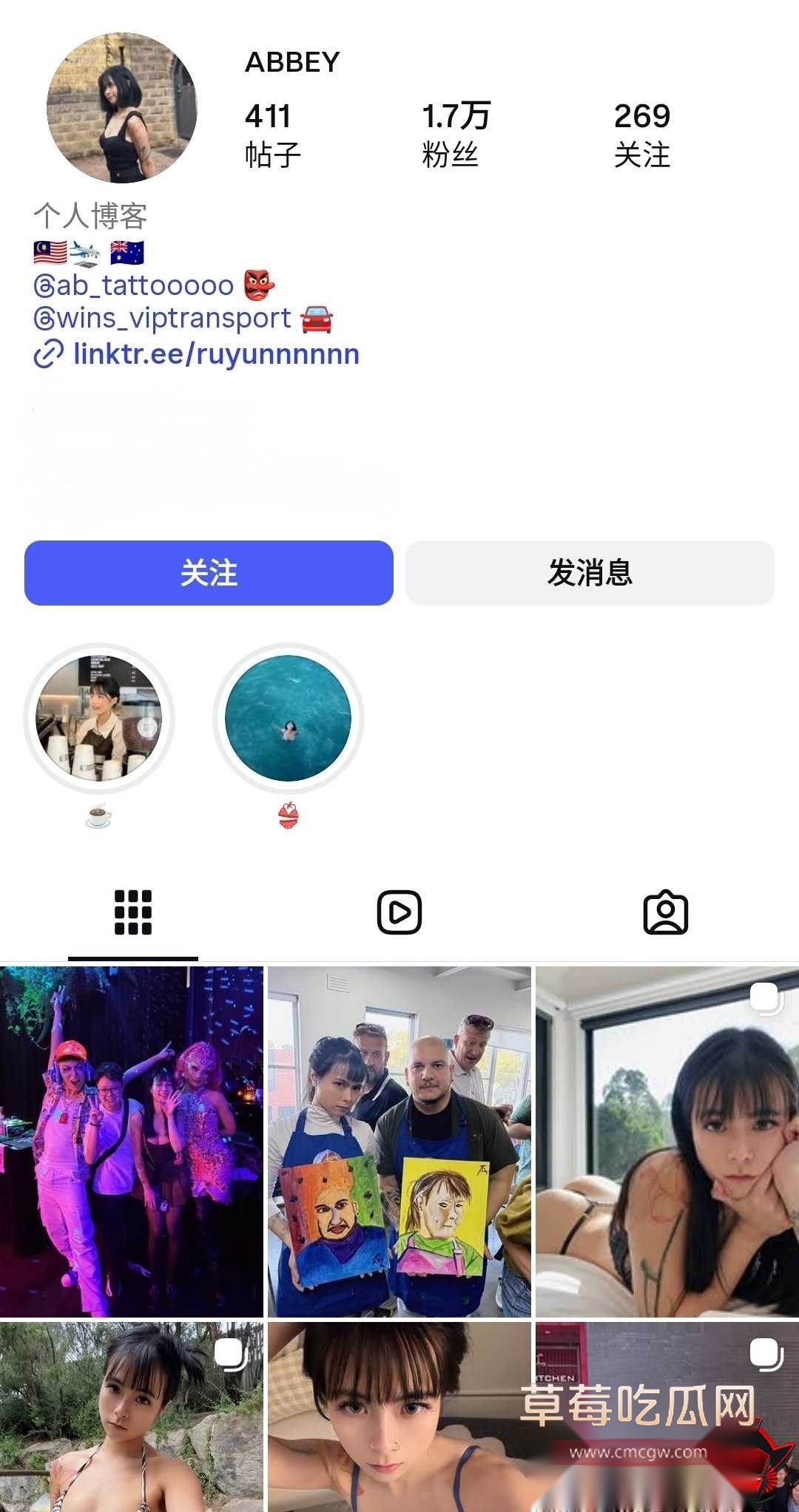The height and width of the screenshot is (1512, 799).
Task: Open the painting class portraits post
Action: (x=399, y=1142)
